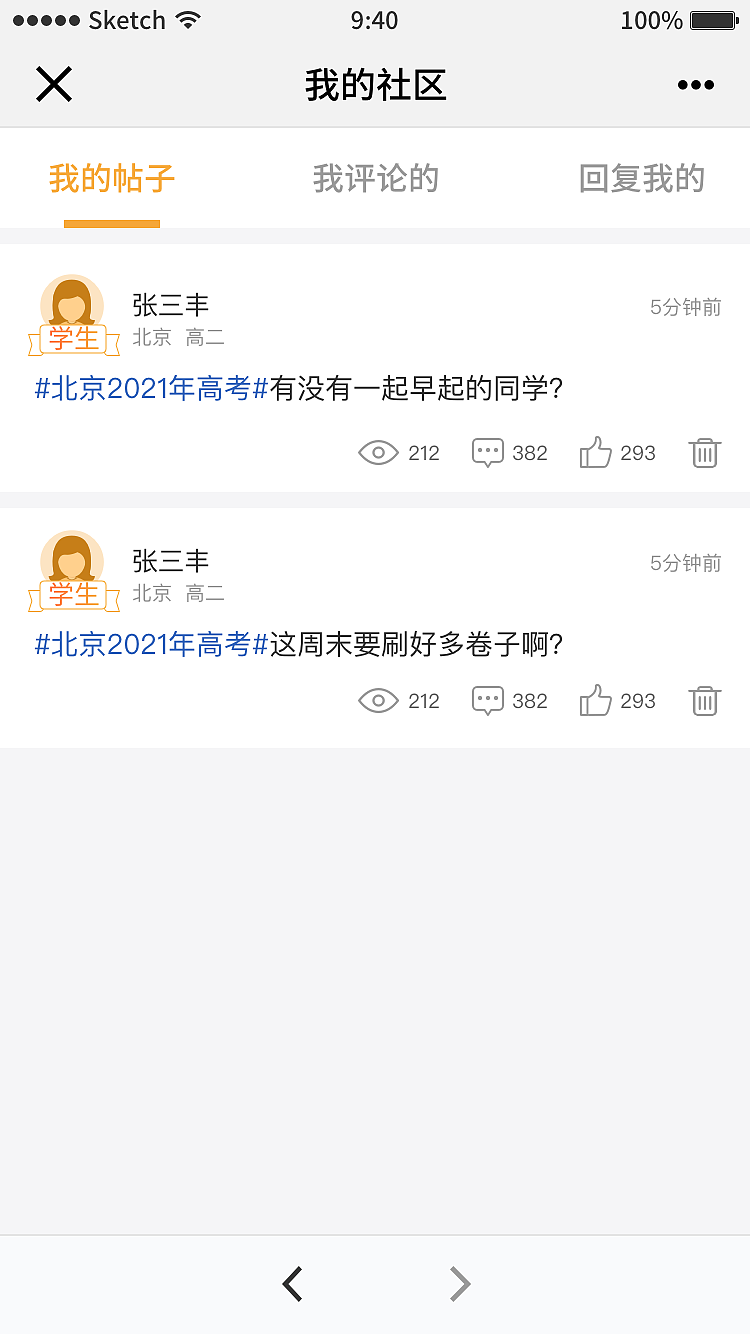Switch to the 我评论的 tab
The height and width of the screenshot is (1334, 750).
[375, 178]
